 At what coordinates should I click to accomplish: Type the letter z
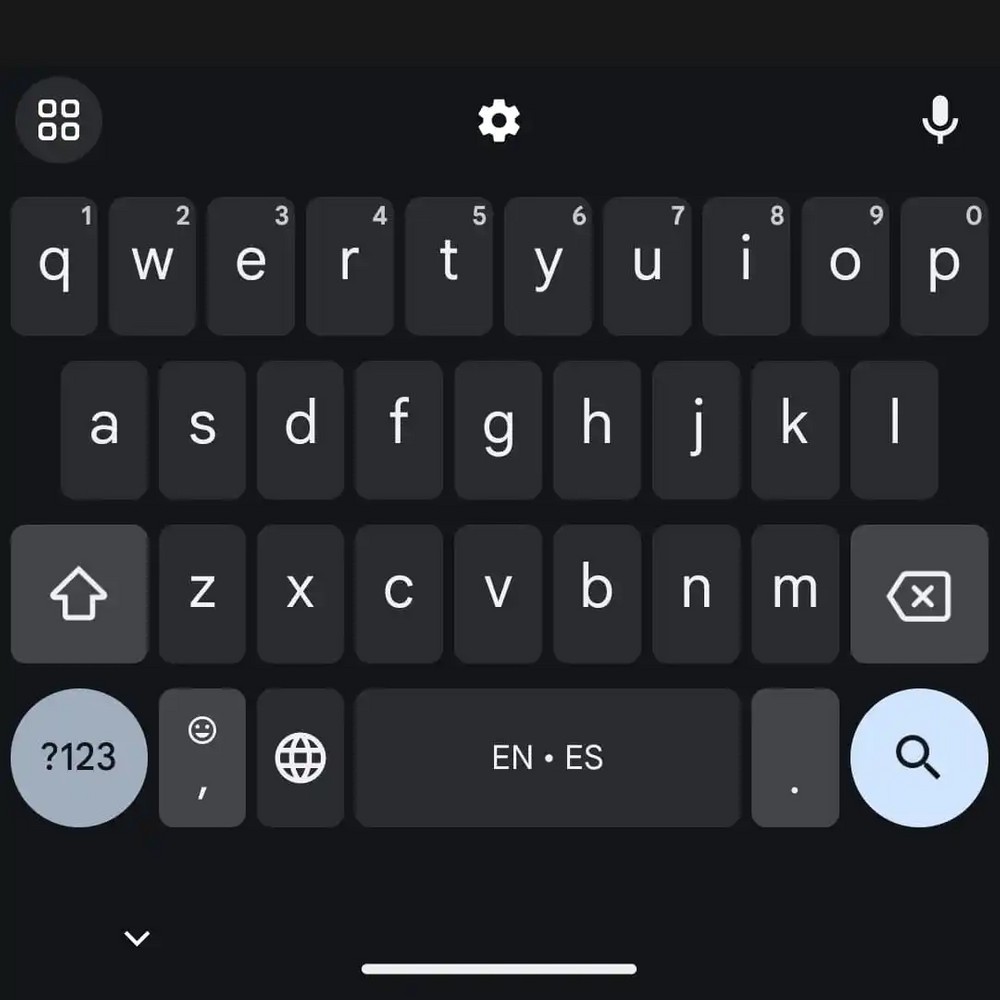click(202, 594)
